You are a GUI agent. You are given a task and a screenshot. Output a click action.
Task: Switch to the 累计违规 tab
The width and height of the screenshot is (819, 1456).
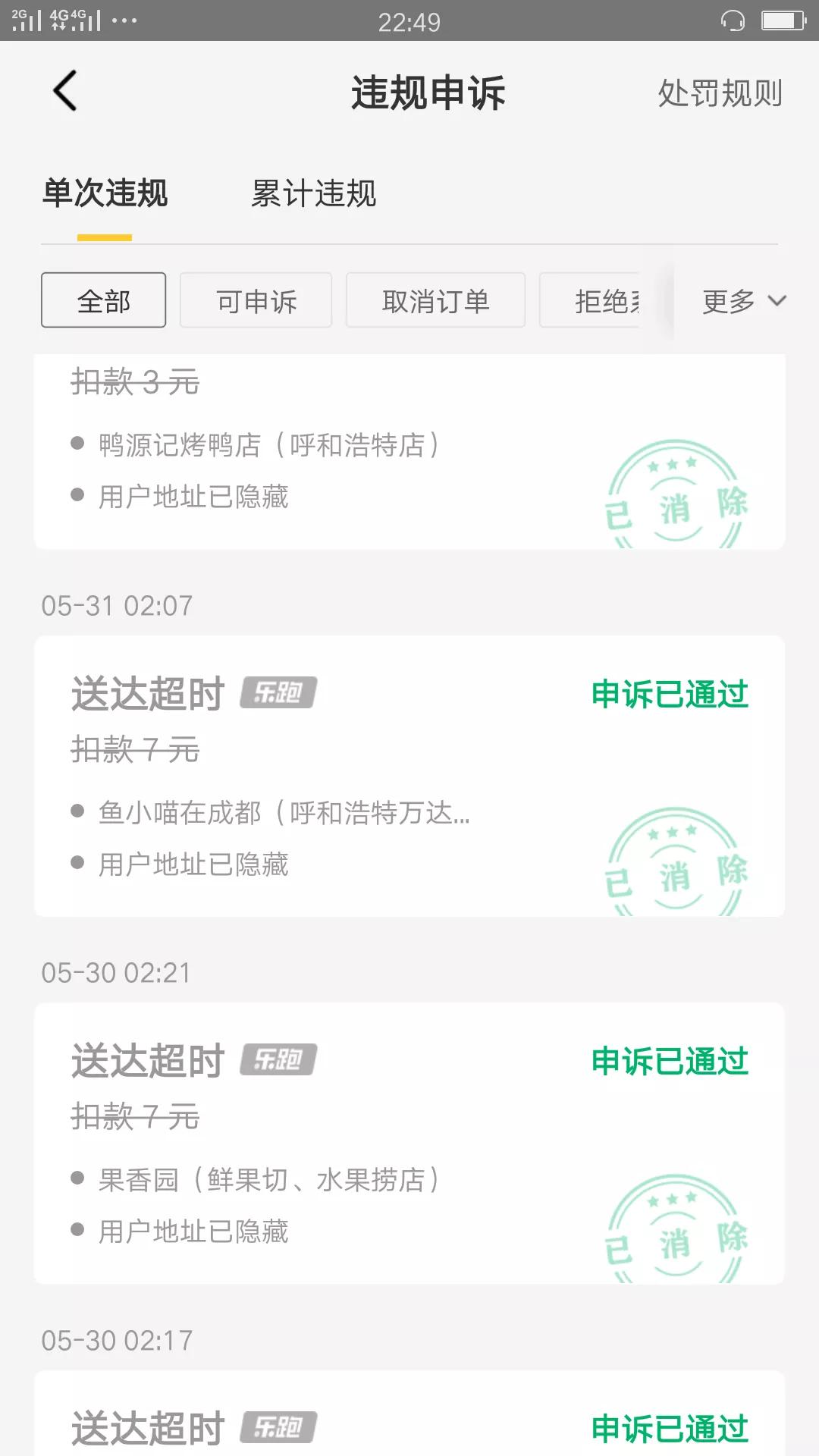point(314,195)
